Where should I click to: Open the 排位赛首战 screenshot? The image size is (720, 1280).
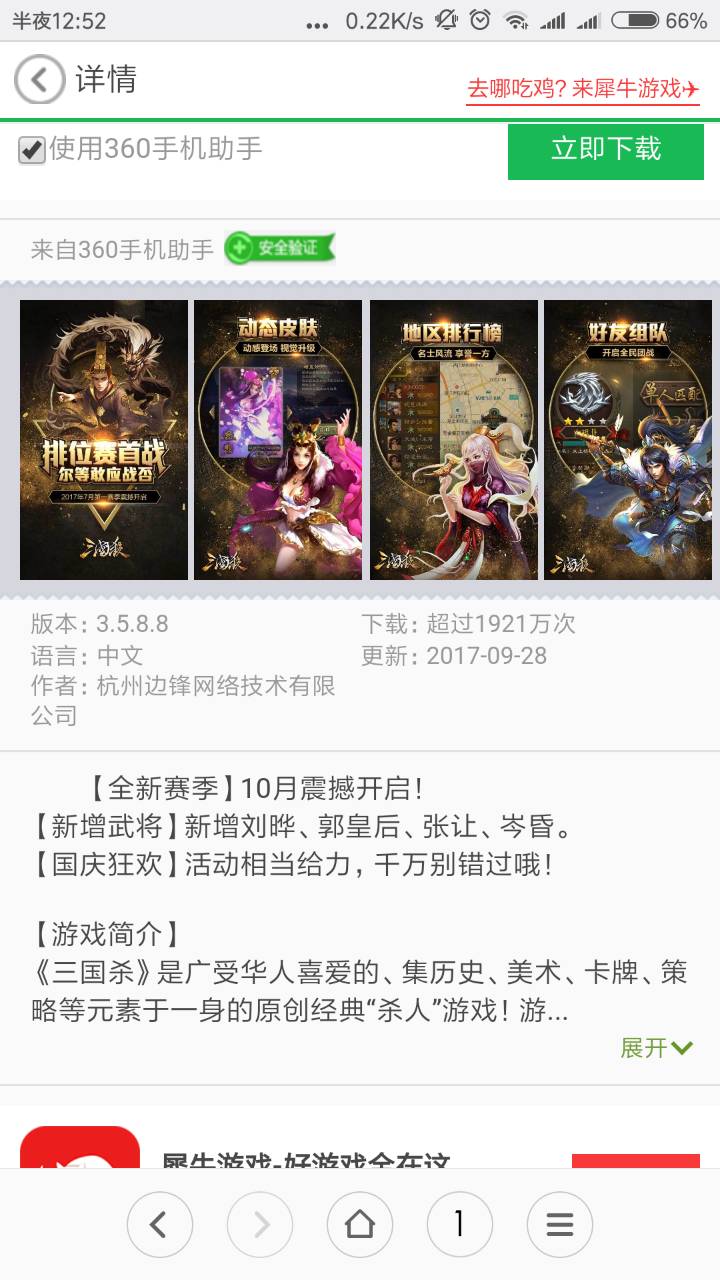(x=104, y=440)
